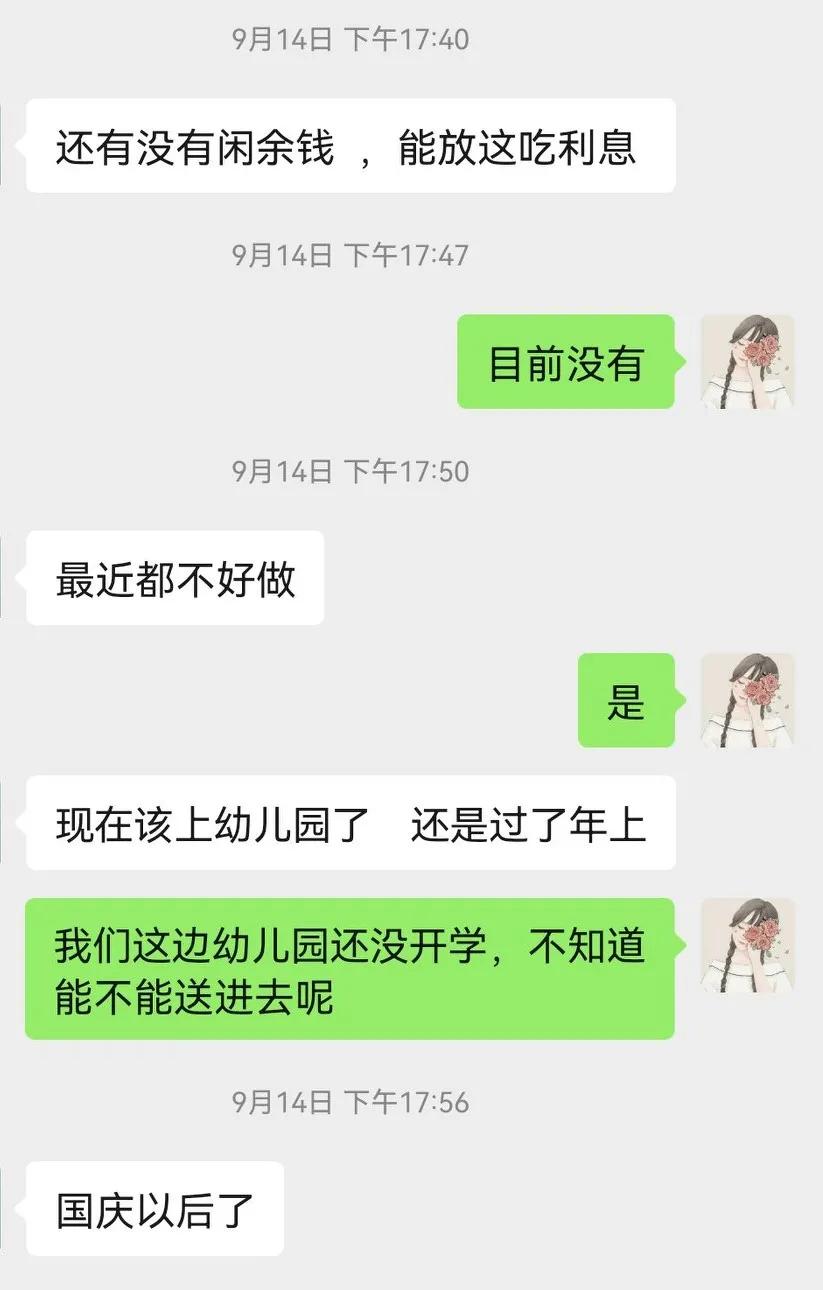The width and height of the screenshot is (823, 1290).
Task: Tap the cropped avatar beside "最近都不好做"
Action: pyautogui.click(x=4, y=577)
